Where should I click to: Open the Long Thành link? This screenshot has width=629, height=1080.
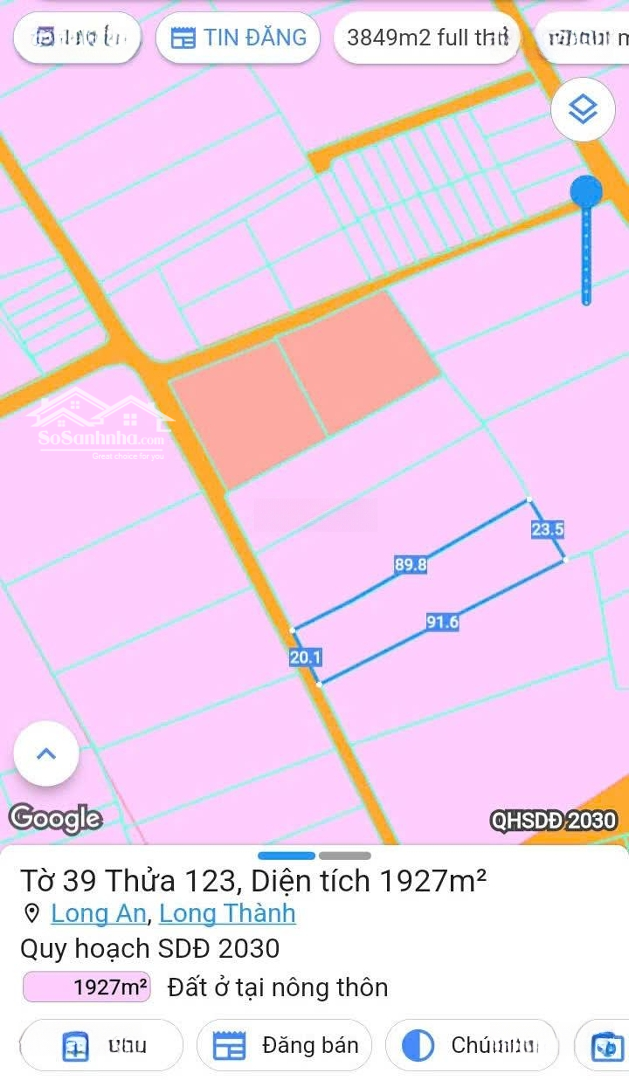click(227, 913)
